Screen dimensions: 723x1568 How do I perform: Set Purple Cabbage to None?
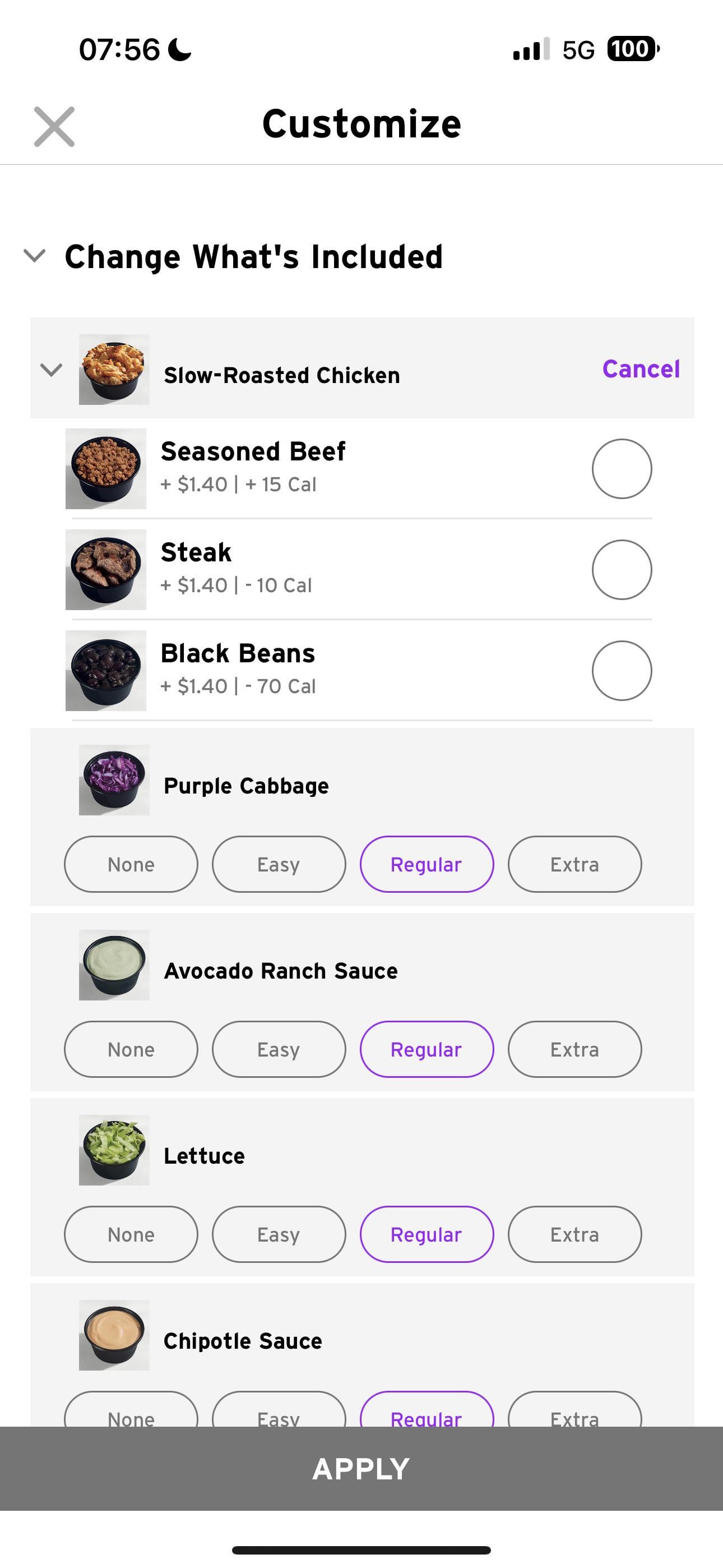pyautogui.click(x=131, y=864)
